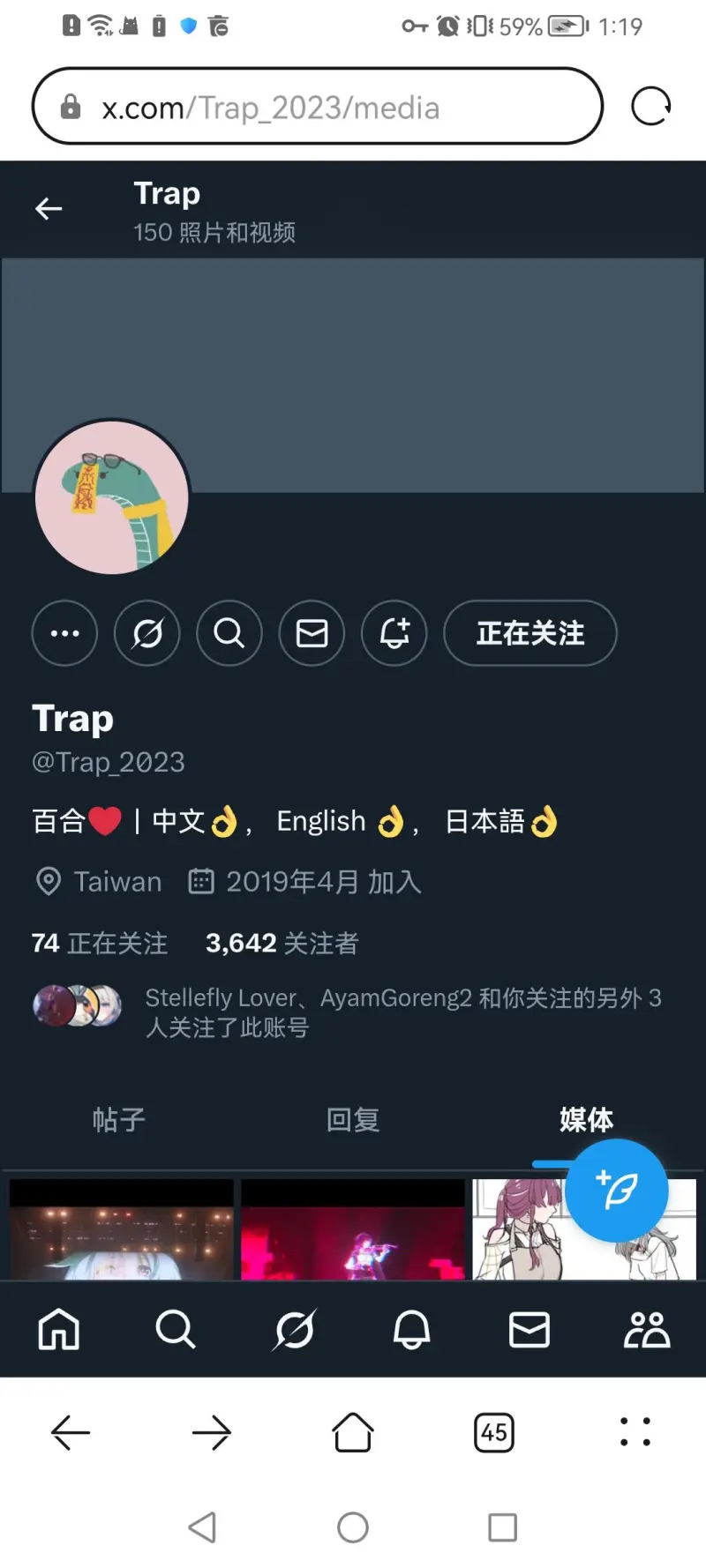Reload the page in browser
The width and height of the screenshot is (706, 1568).
(651, 107)
